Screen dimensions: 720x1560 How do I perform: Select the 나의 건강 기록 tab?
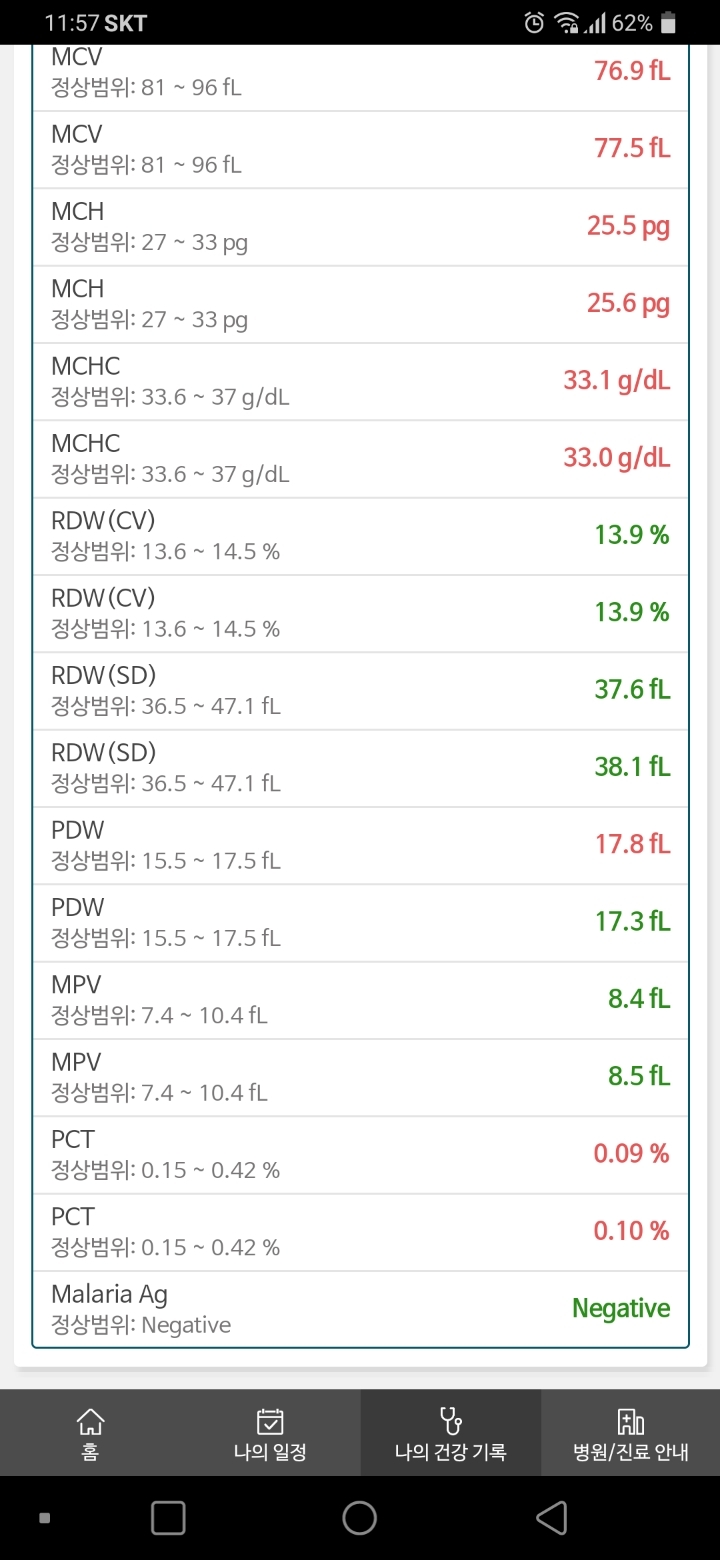450,1432
